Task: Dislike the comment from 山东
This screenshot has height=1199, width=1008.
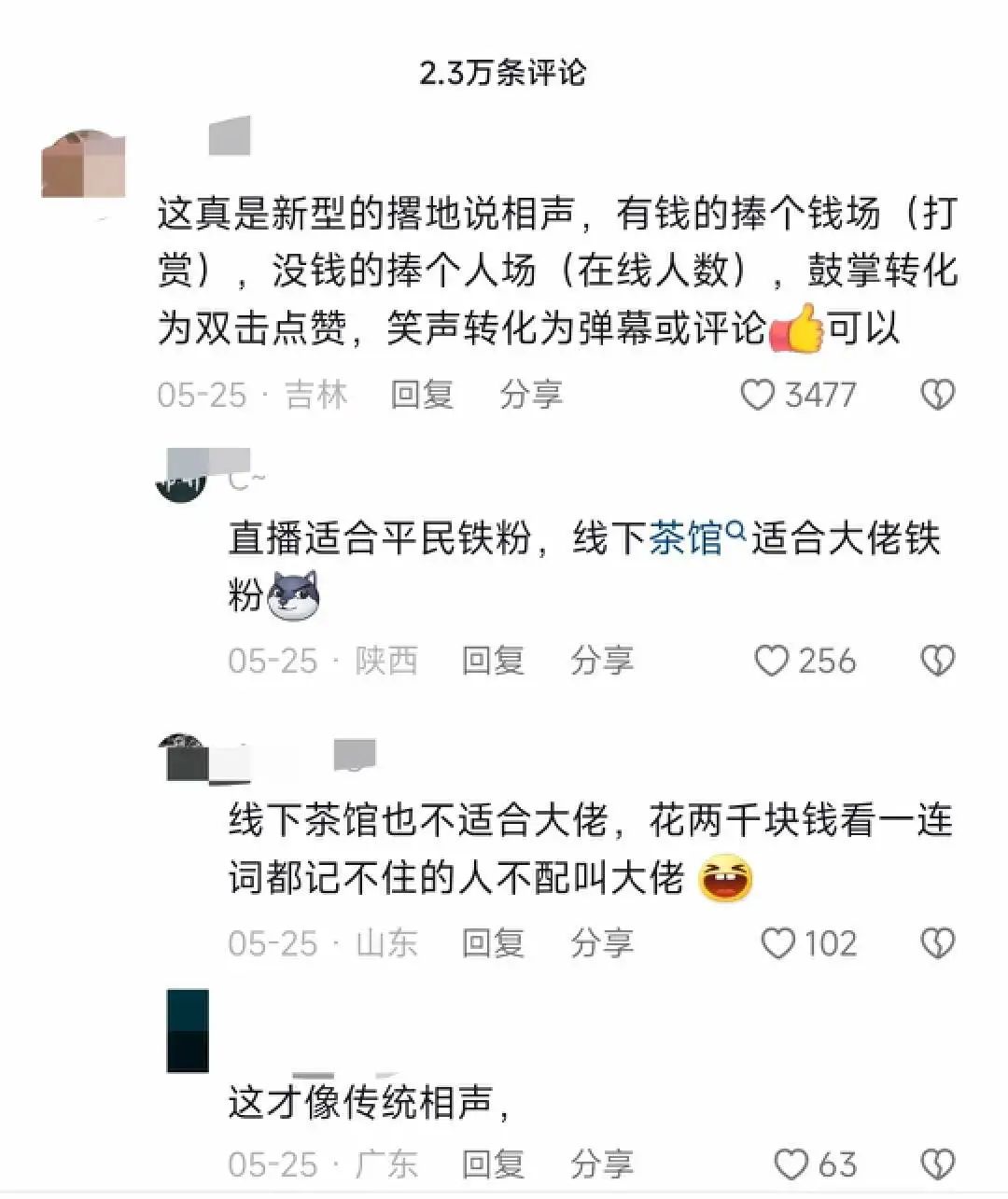Action: point(937,943)
